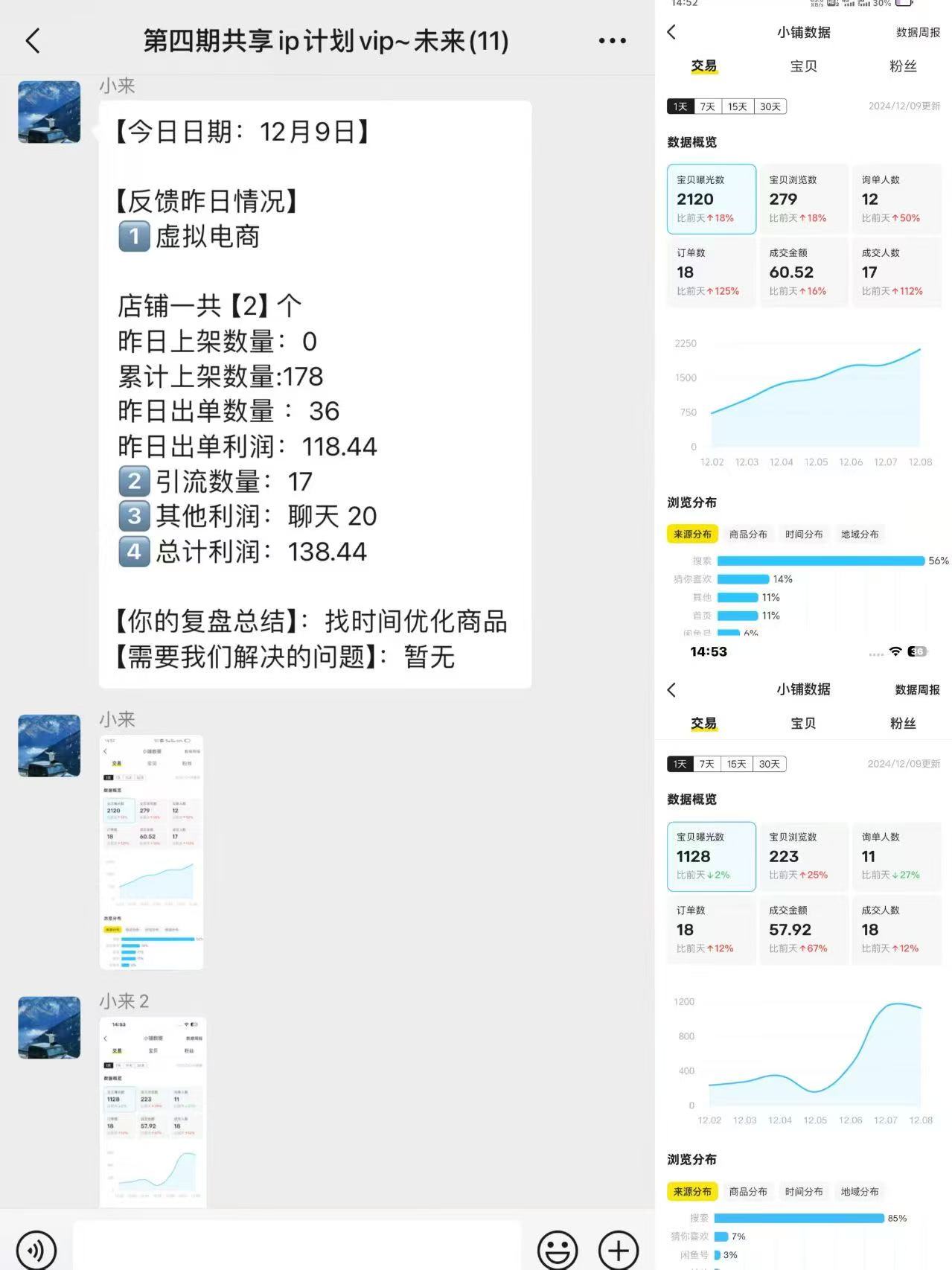952x1270 pixels.
Task: Open the 时间分布 distribution view
Action: 804,534
